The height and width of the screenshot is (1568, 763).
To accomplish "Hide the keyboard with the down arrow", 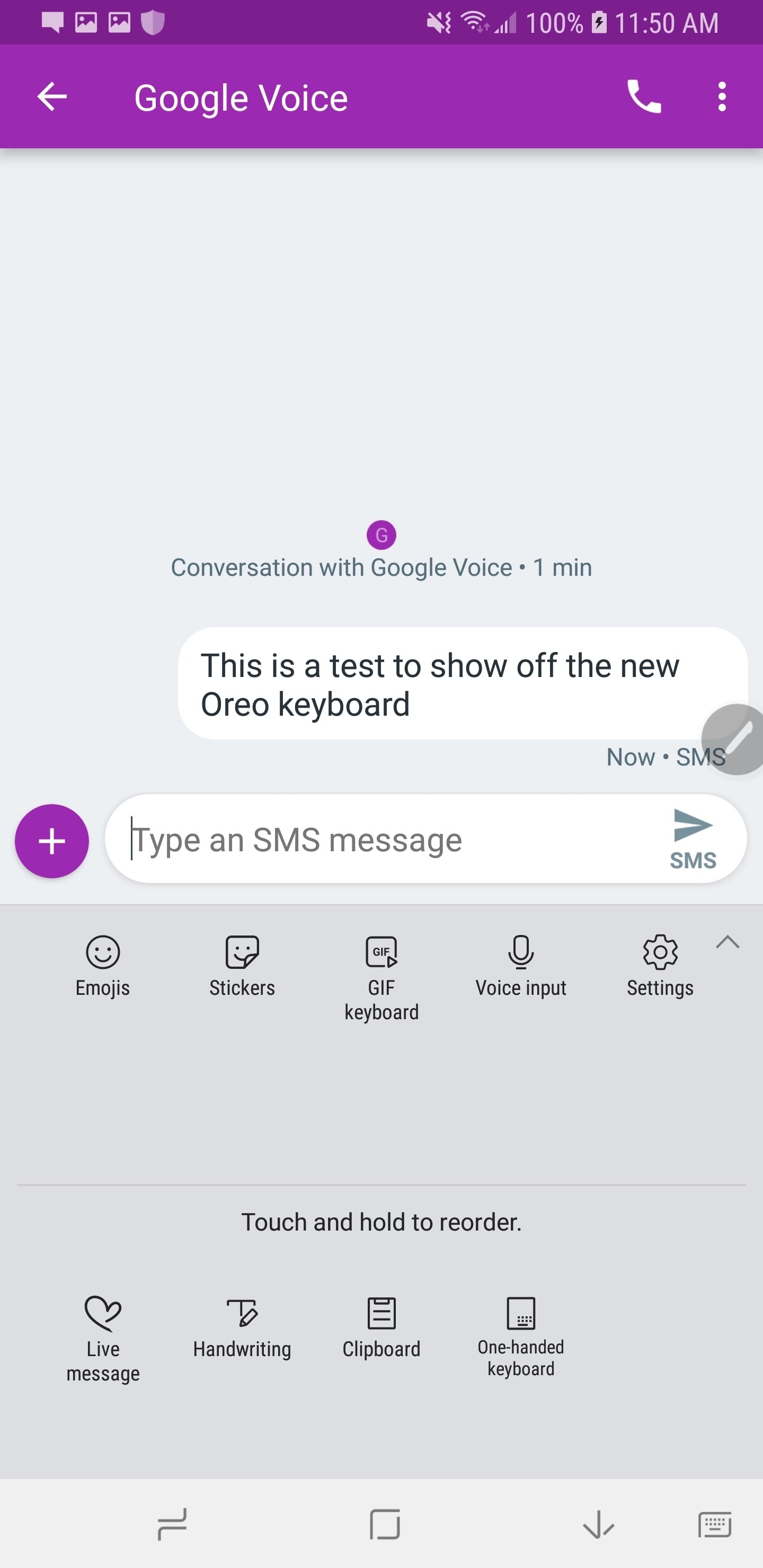I will tap(599, 1525).
